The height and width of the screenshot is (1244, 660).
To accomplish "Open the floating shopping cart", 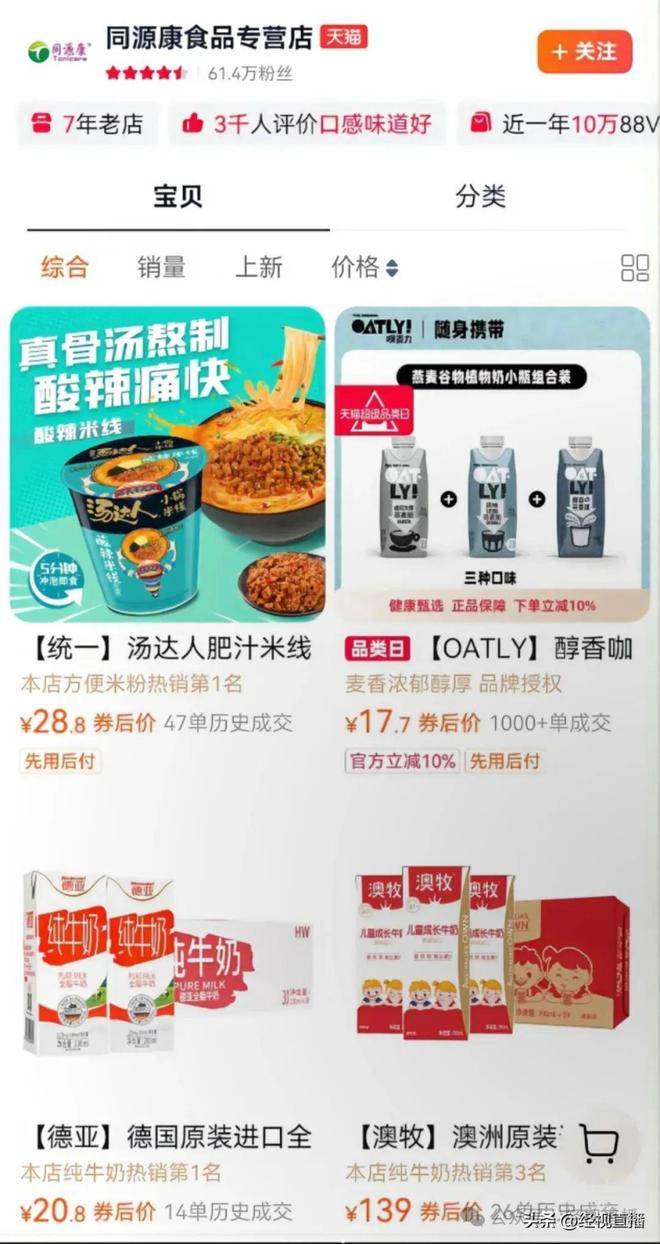I will click(x=599, y=1145).
